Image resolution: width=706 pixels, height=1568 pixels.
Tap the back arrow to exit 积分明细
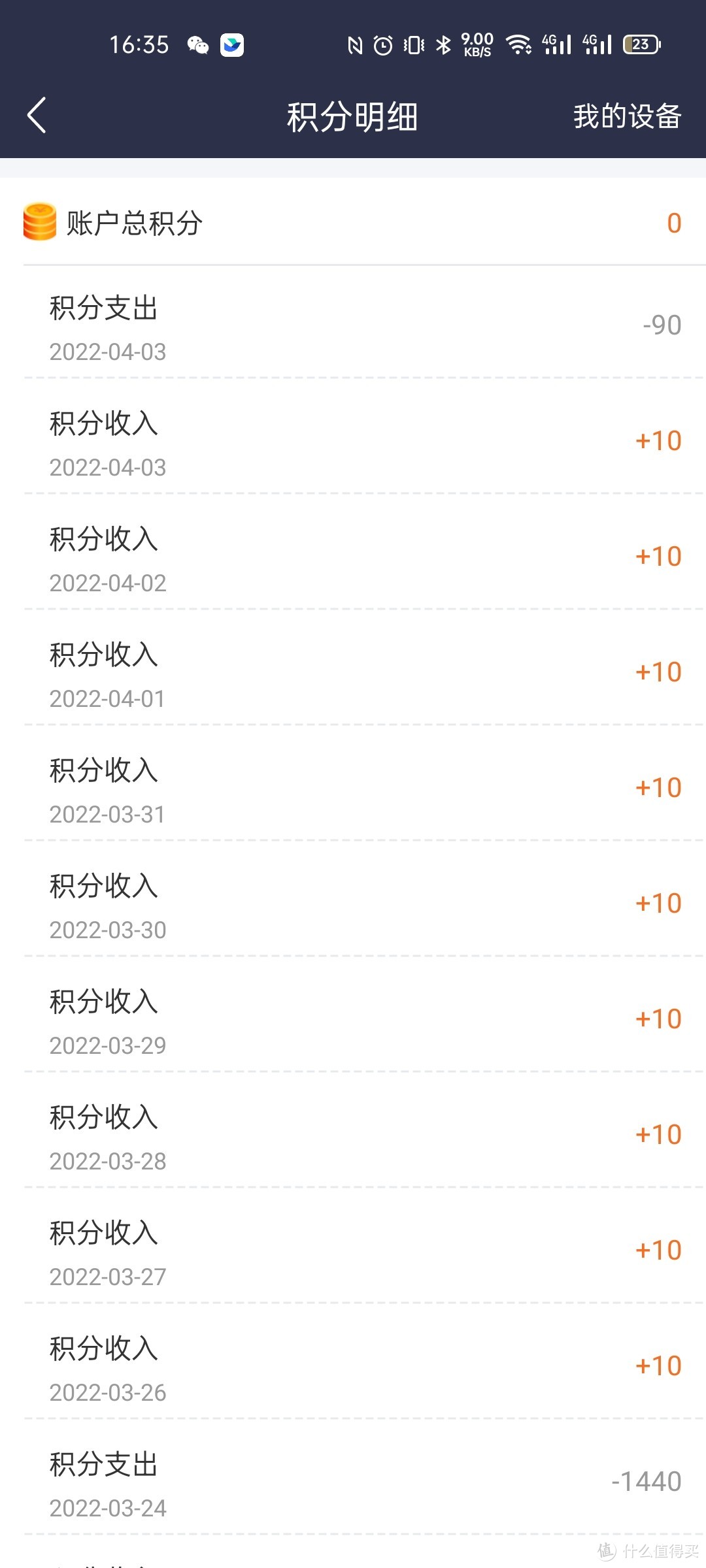click(x=36, y=115)
